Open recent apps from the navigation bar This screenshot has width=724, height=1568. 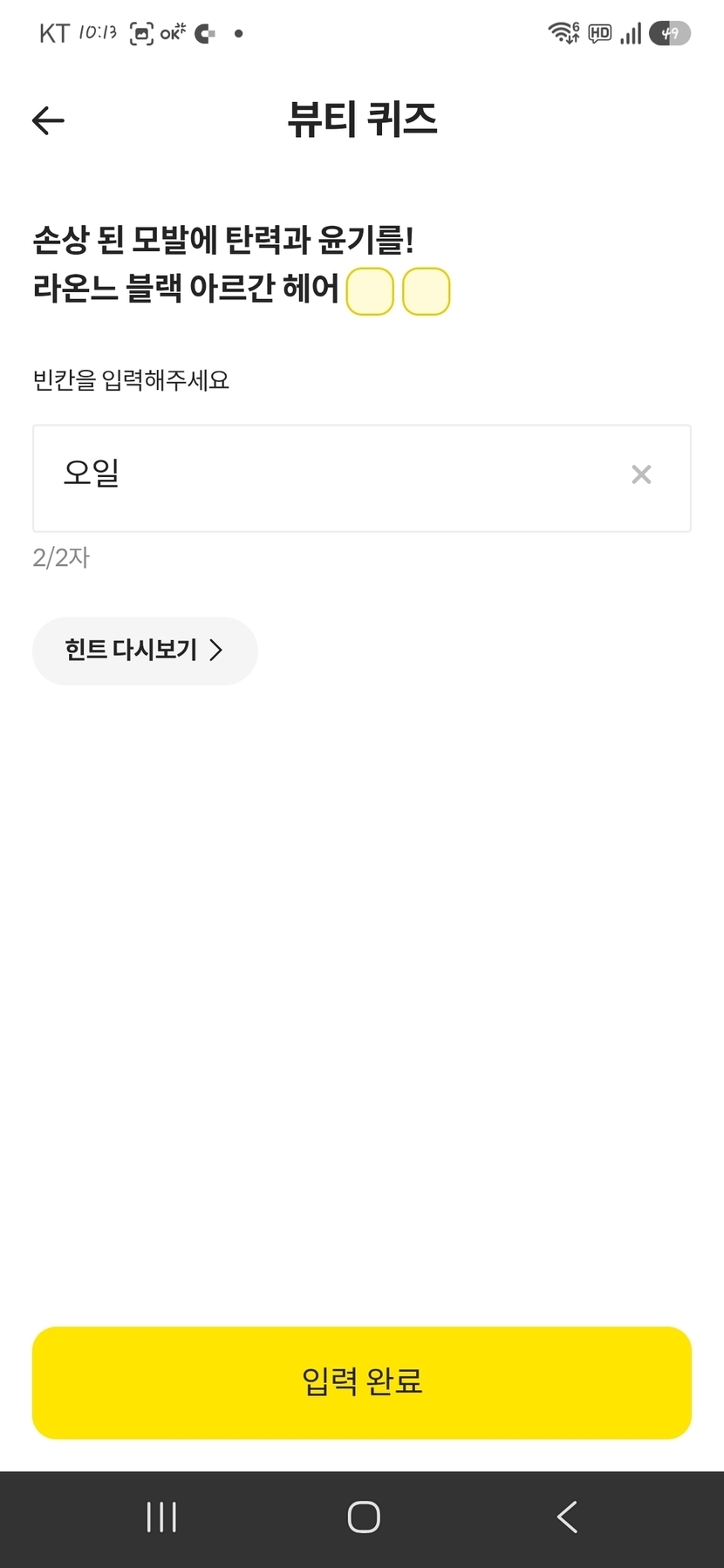(x=161, y=1517)
